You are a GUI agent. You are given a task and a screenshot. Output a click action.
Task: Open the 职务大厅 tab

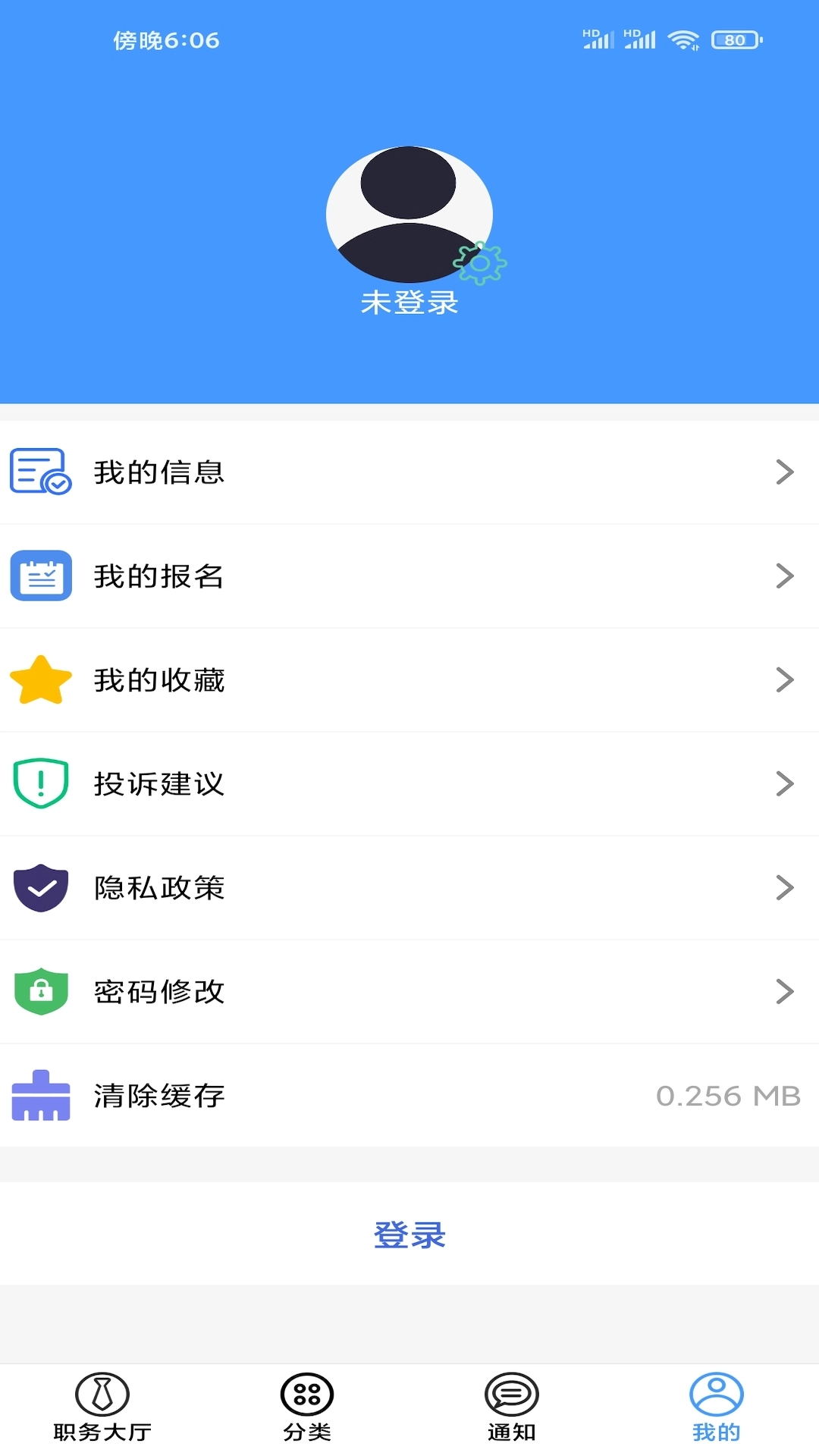point(102,1407)
